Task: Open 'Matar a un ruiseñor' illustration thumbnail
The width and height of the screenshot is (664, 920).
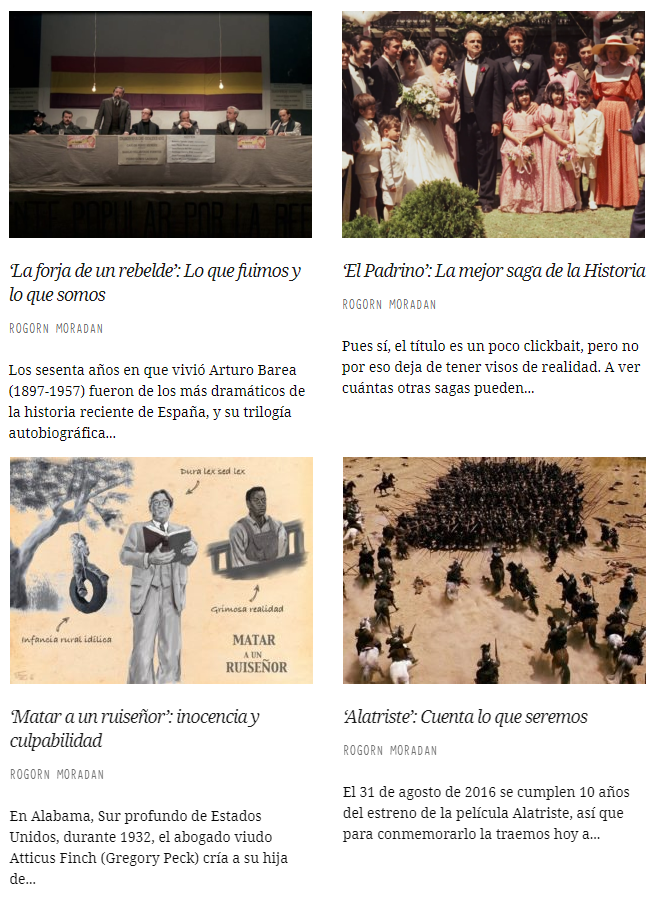Action: [161, 570]
